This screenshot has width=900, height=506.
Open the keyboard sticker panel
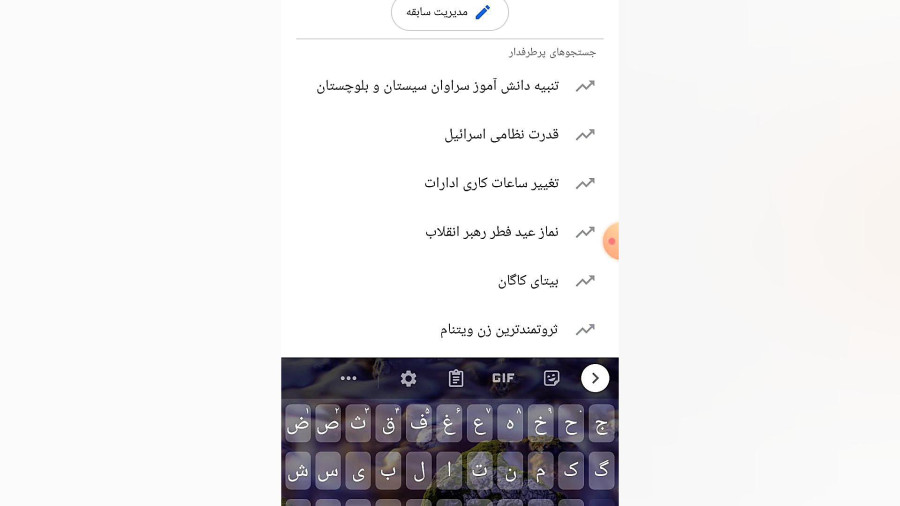pos(551,378)
